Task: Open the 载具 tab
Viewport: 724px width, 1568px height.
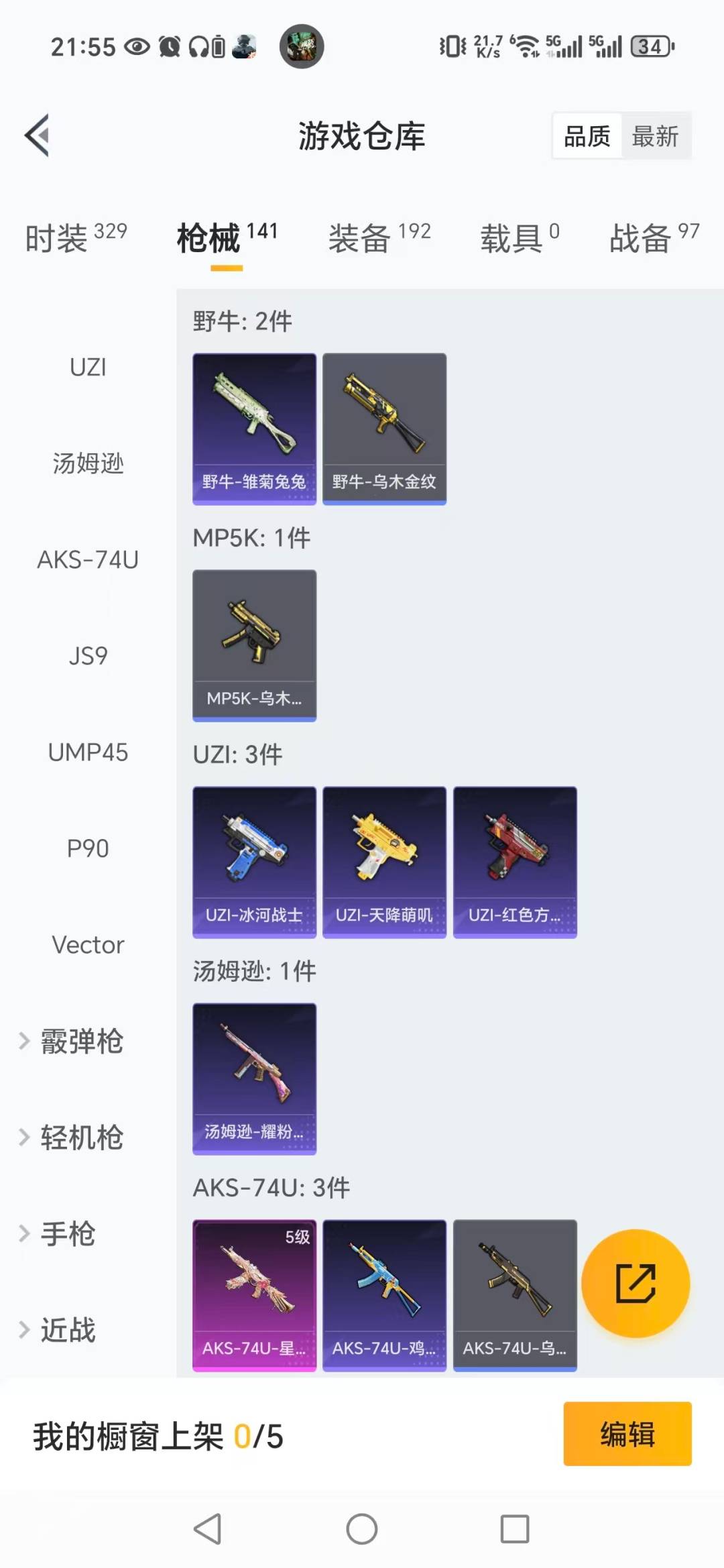Action: click(x=511, y=239)
